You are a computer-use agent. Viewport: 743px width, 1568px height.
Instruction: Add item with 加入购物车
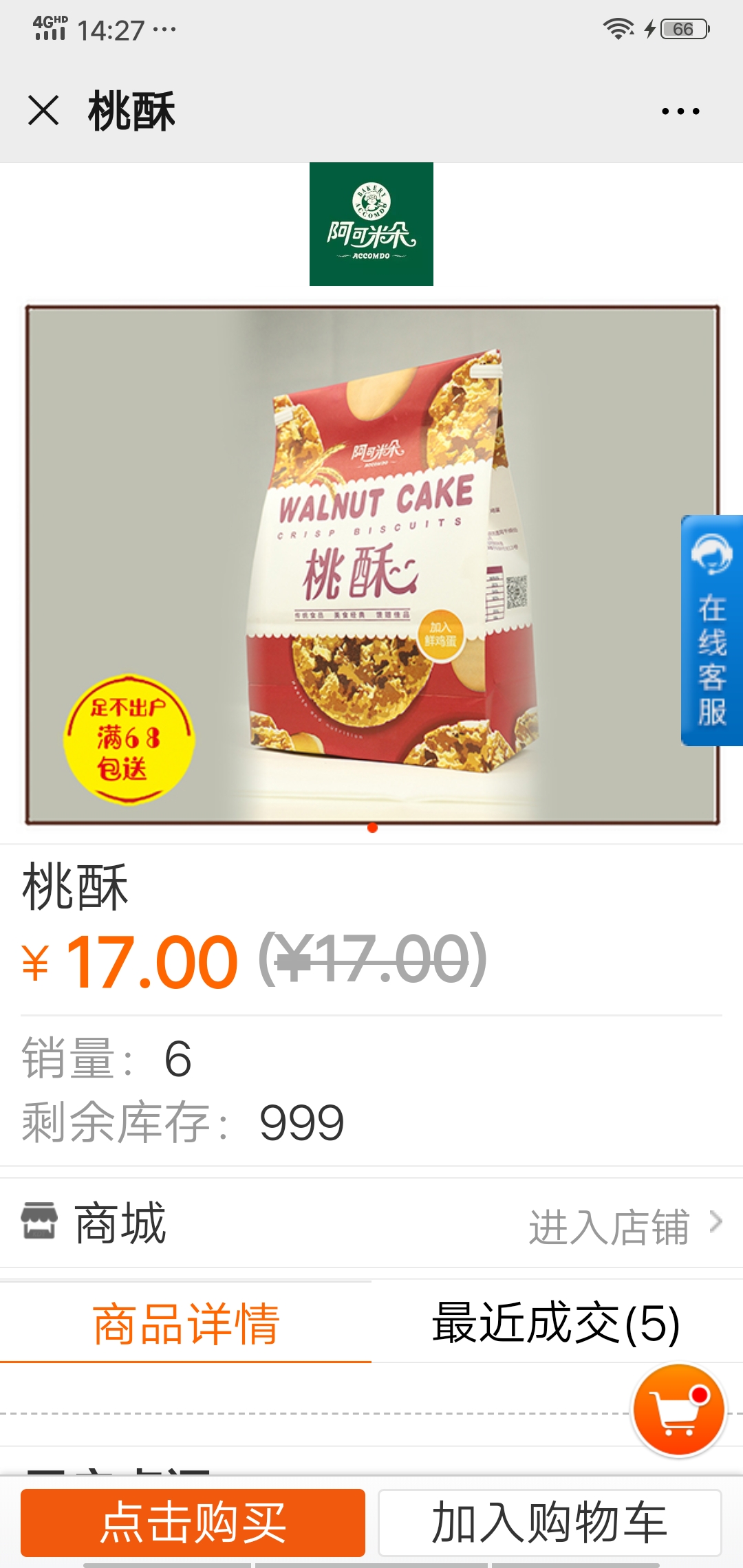click(549, 1523)
